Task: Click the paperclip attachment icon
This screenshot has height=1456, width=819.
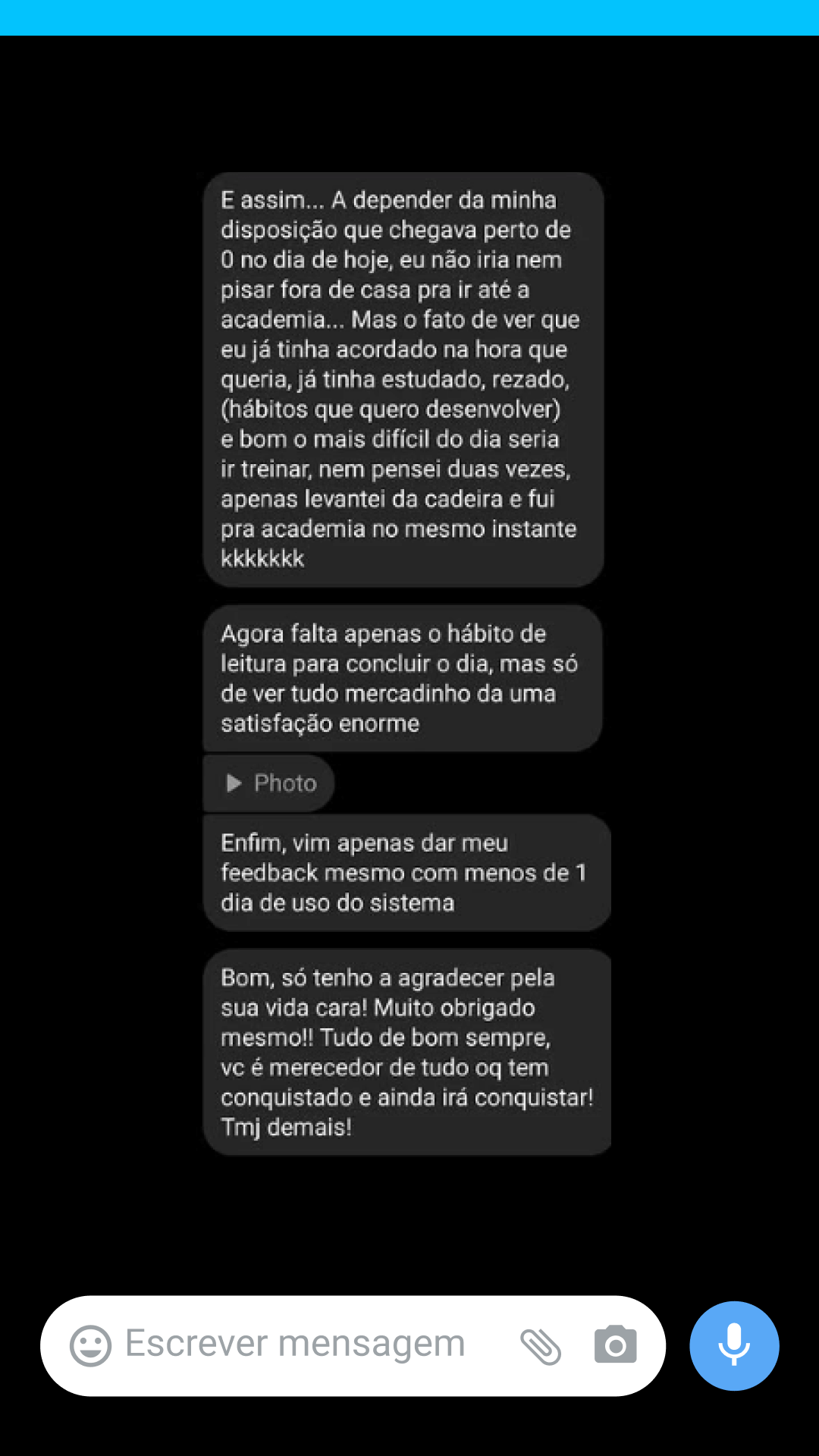Action: coord(541,1343)
